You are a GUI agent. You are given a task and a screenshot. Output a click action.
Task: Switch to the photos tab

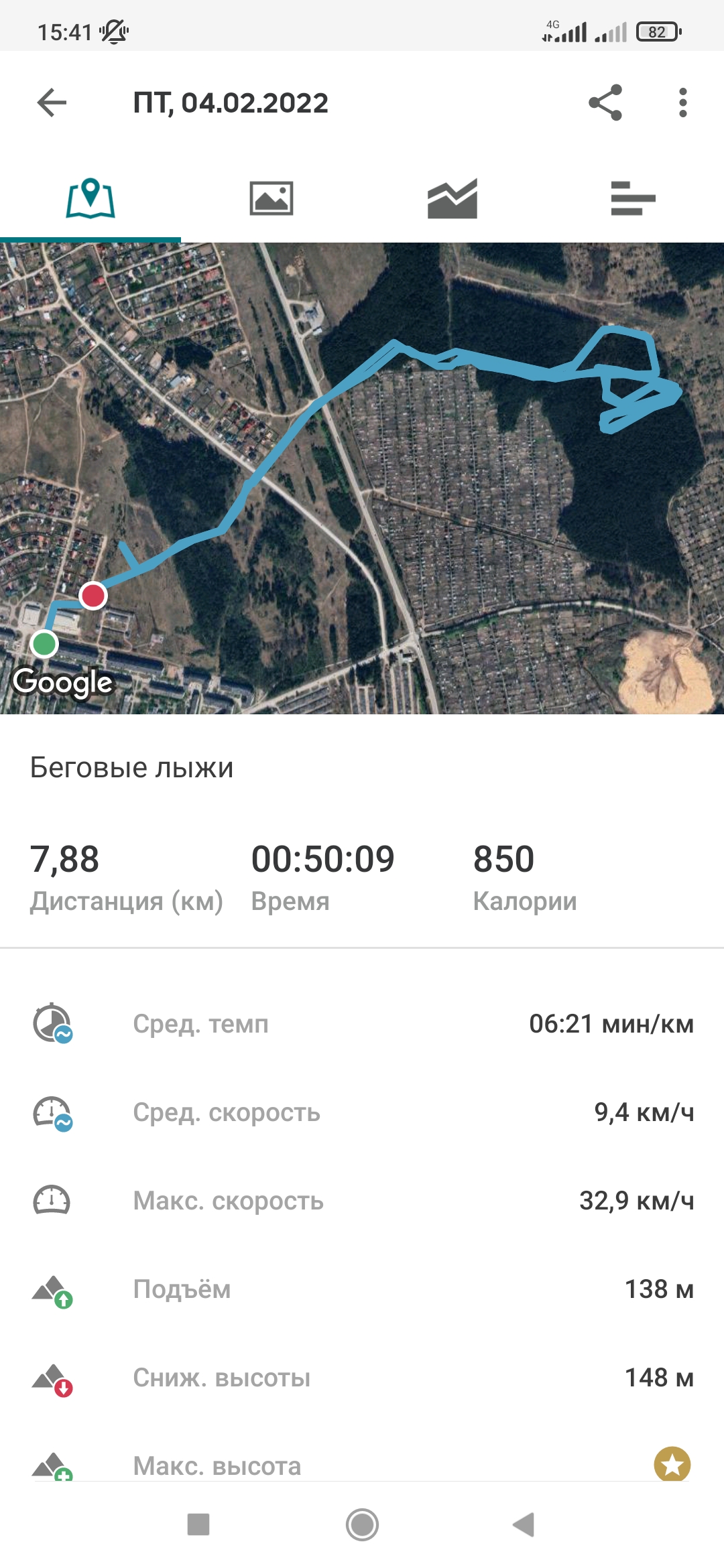coord(271,198)
